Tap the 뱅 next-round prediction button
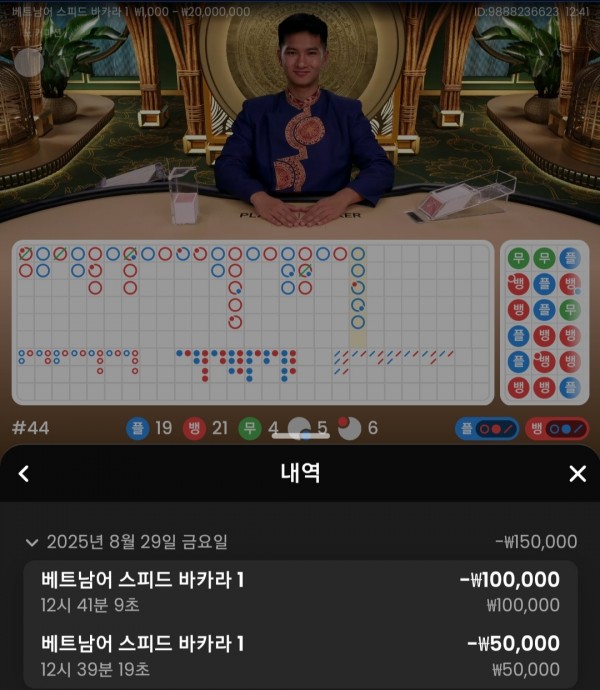 (556, 428)
